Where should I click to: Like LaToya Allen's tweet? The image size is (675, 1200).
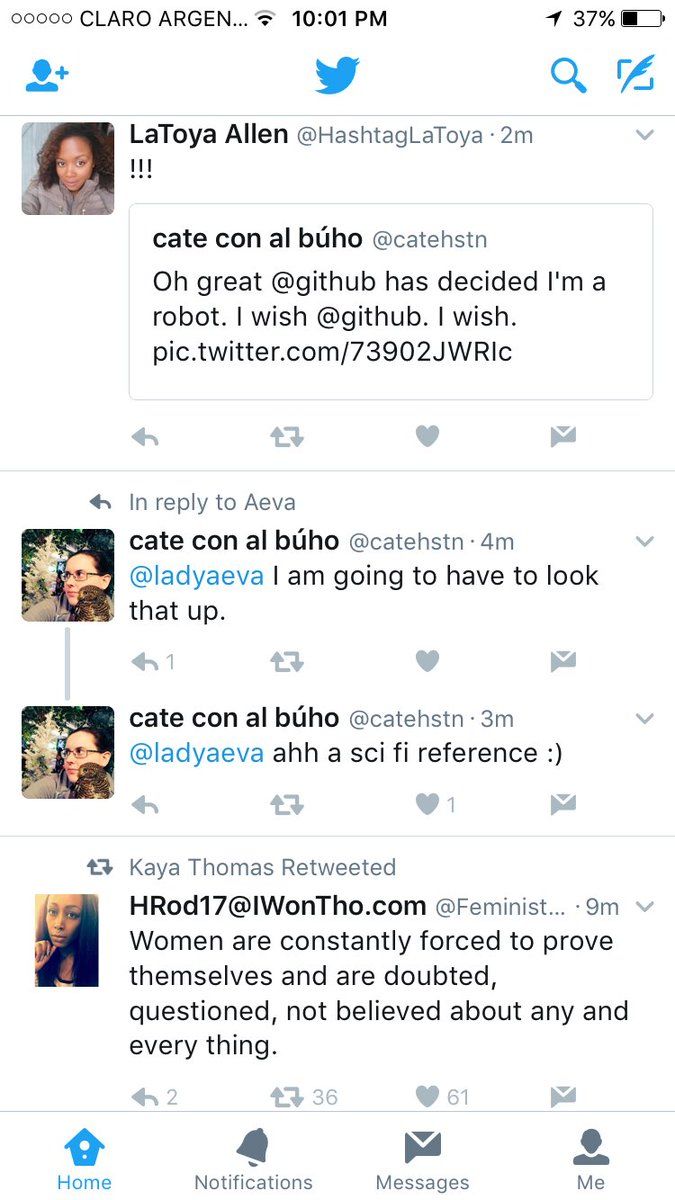tap(427, 436)
